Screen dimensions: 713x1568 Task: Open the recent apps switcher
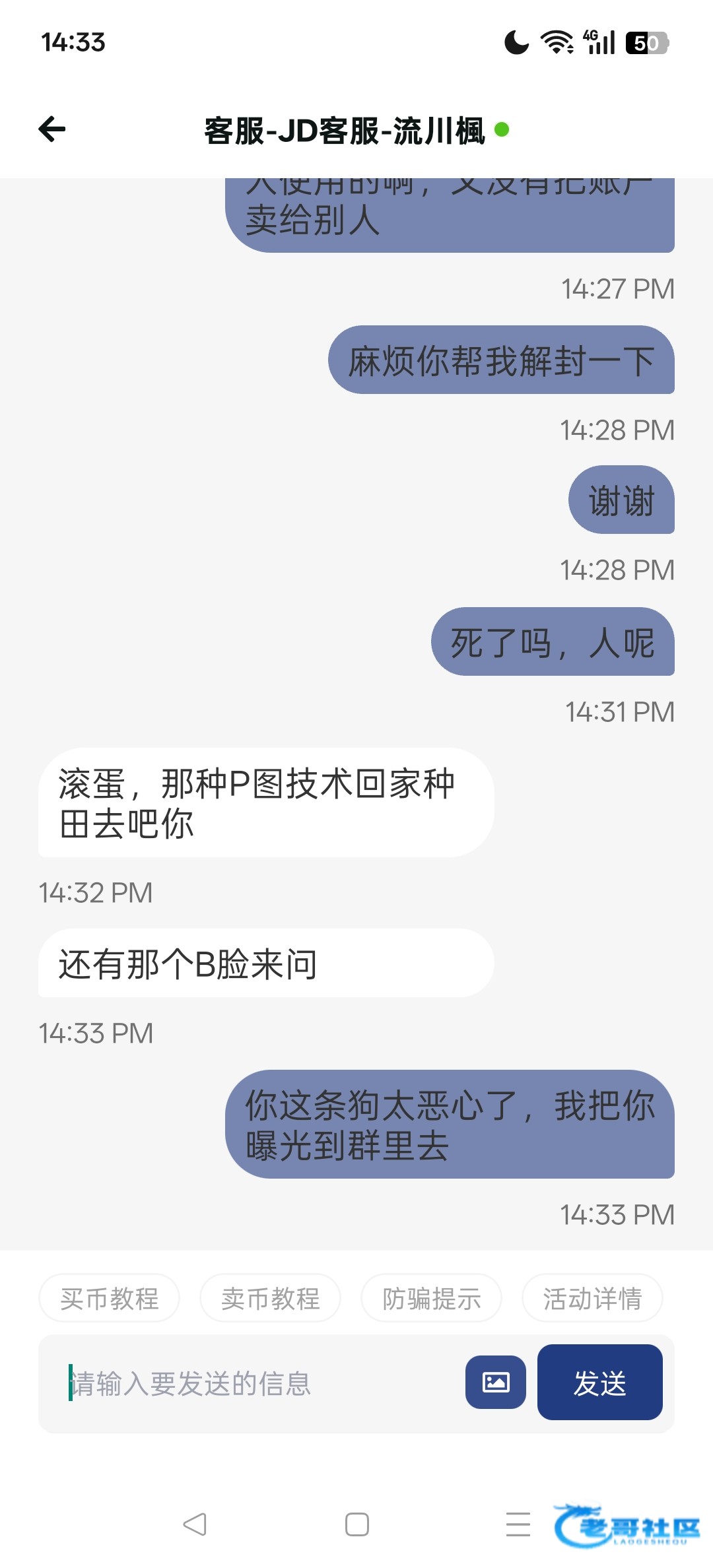(518, 1524)
